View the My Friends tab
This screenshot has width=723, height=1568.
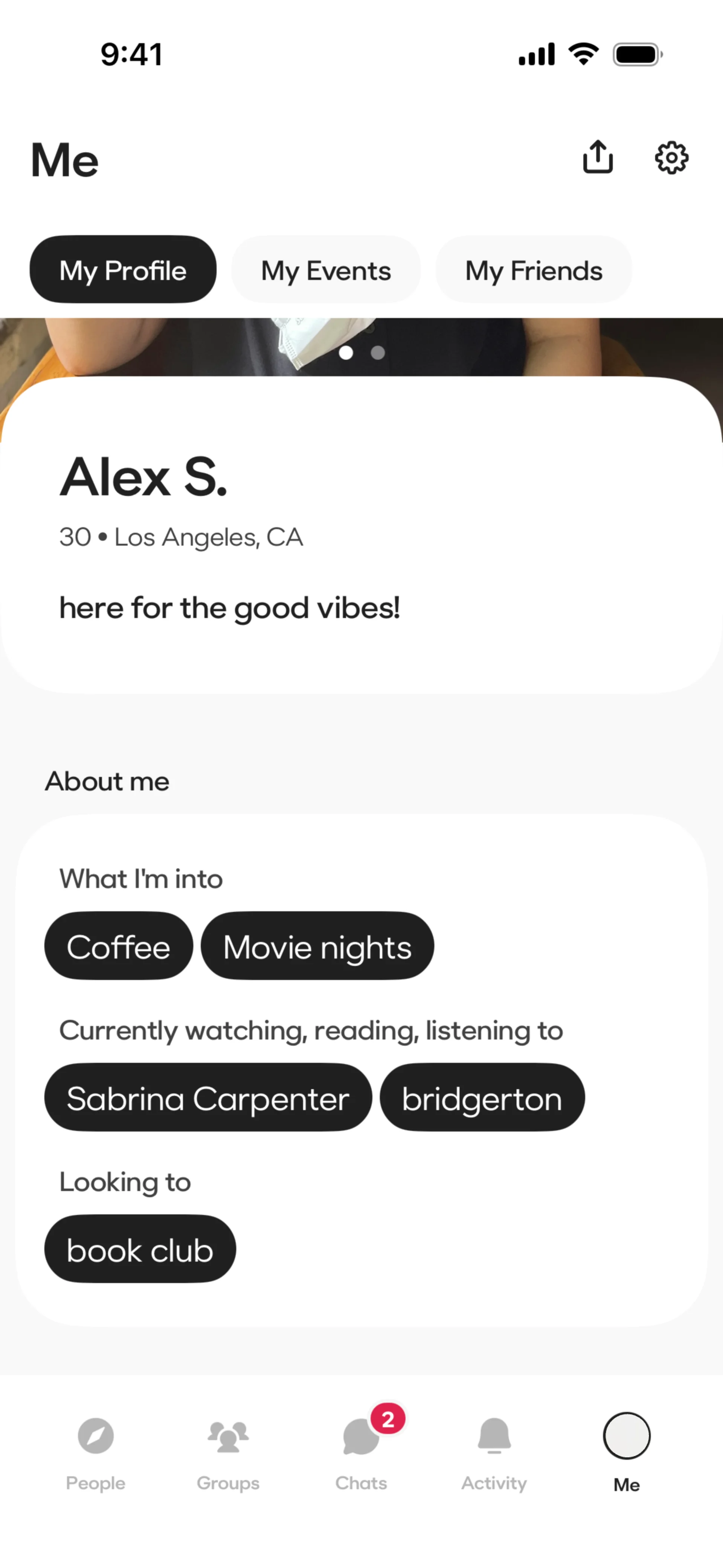(533, 270)
